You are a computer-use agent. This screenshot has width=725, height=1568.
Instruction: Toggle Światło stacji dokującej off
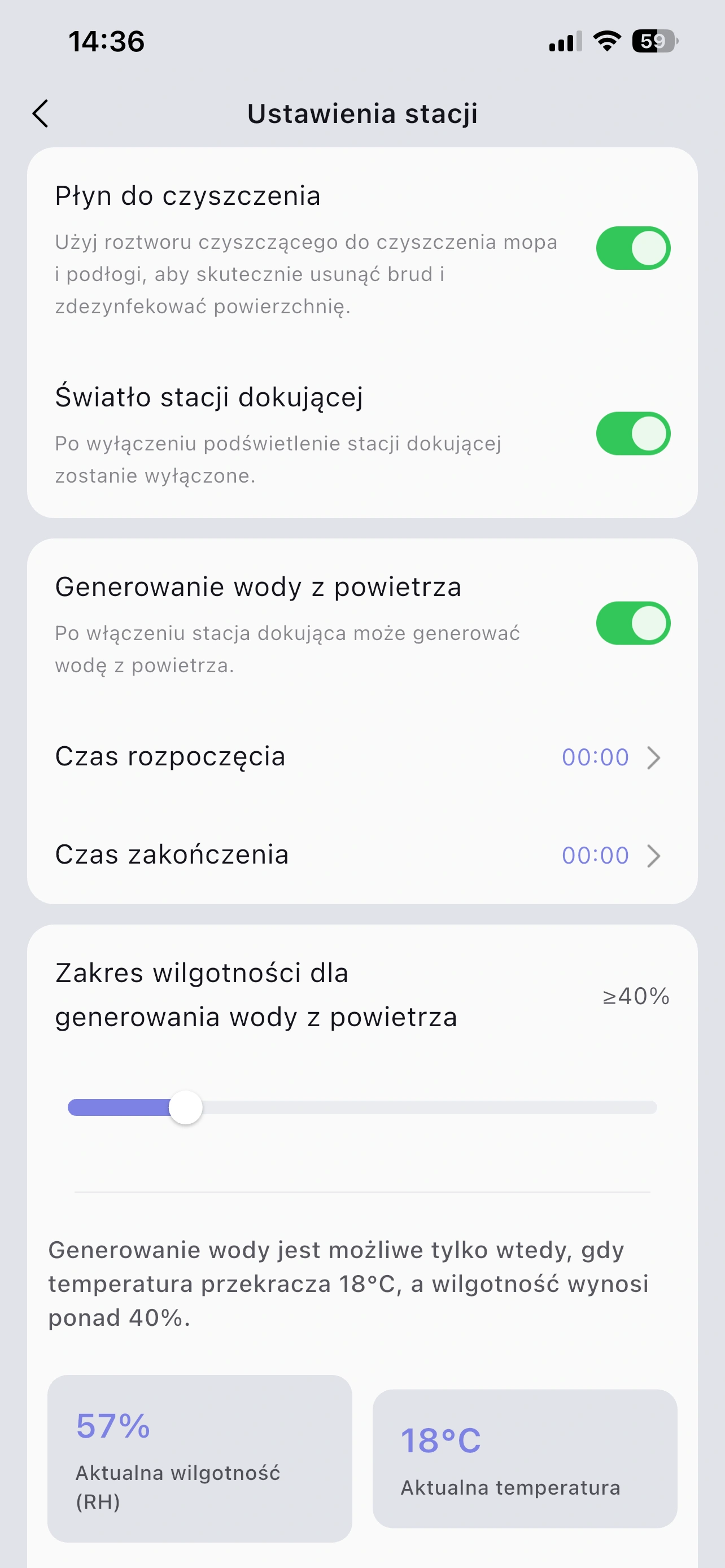point(632,434)
